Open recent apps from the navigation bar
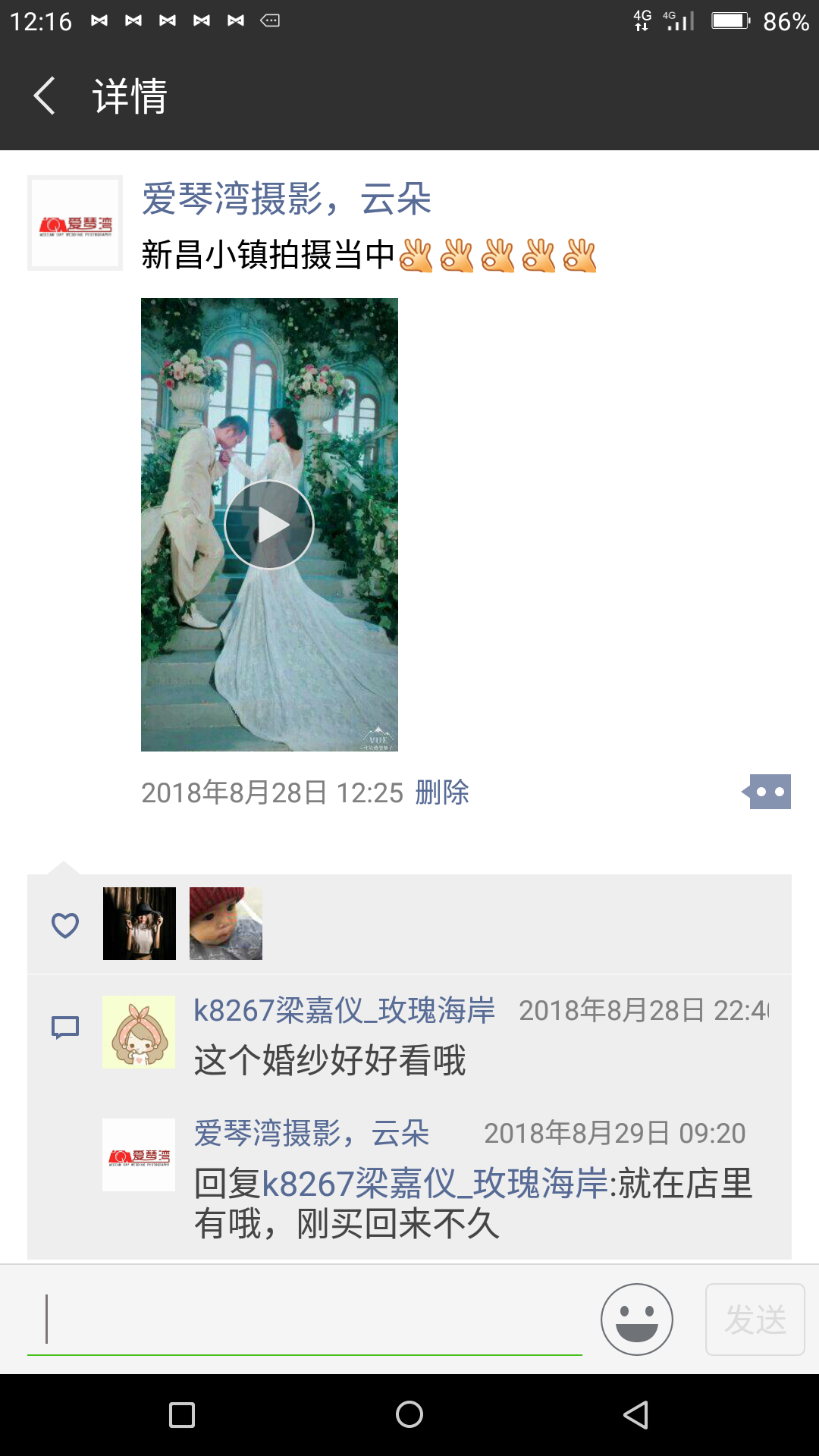The height and width of the screenshot is (1456, 819). [x=182, y=1415]
